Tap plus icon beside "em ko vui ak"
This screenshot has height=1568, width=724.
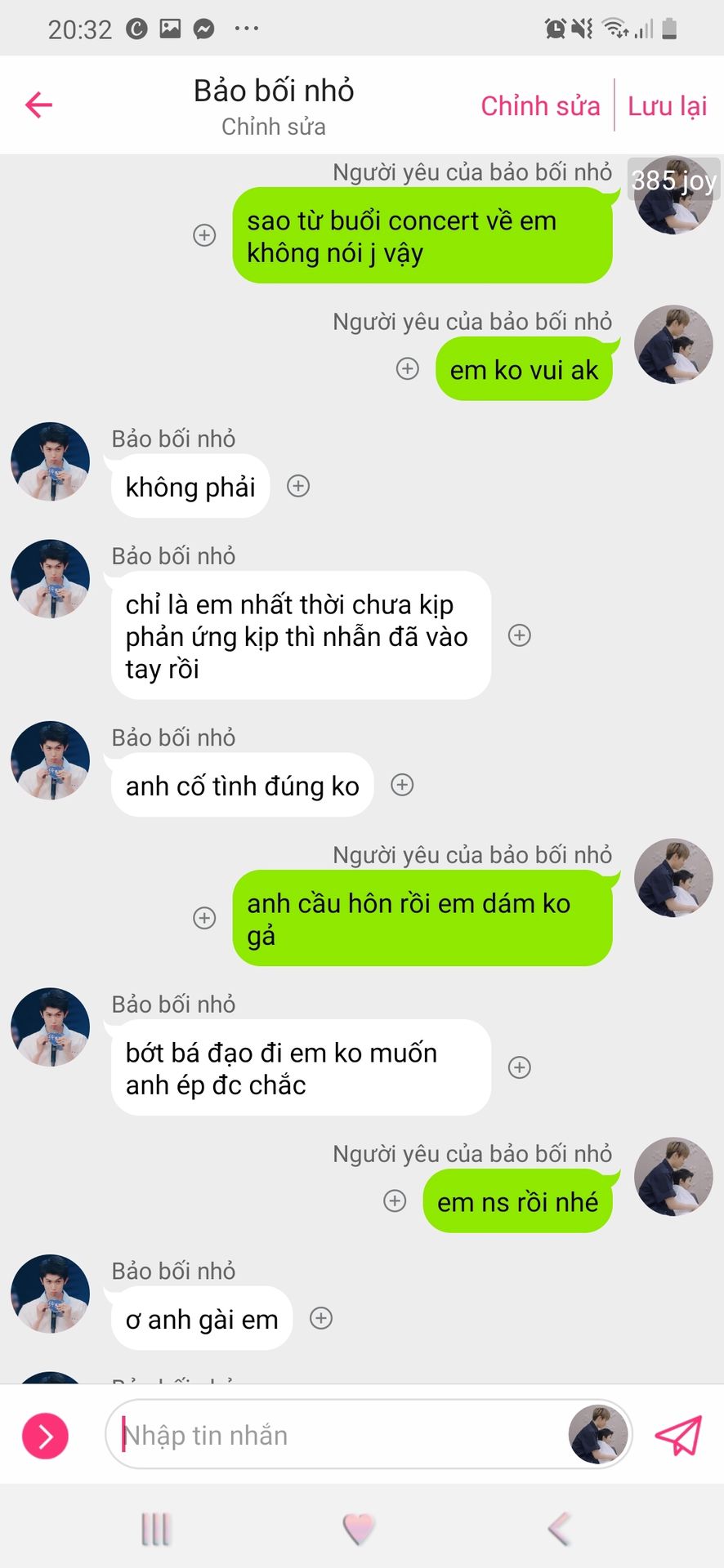tap(407, 369)
